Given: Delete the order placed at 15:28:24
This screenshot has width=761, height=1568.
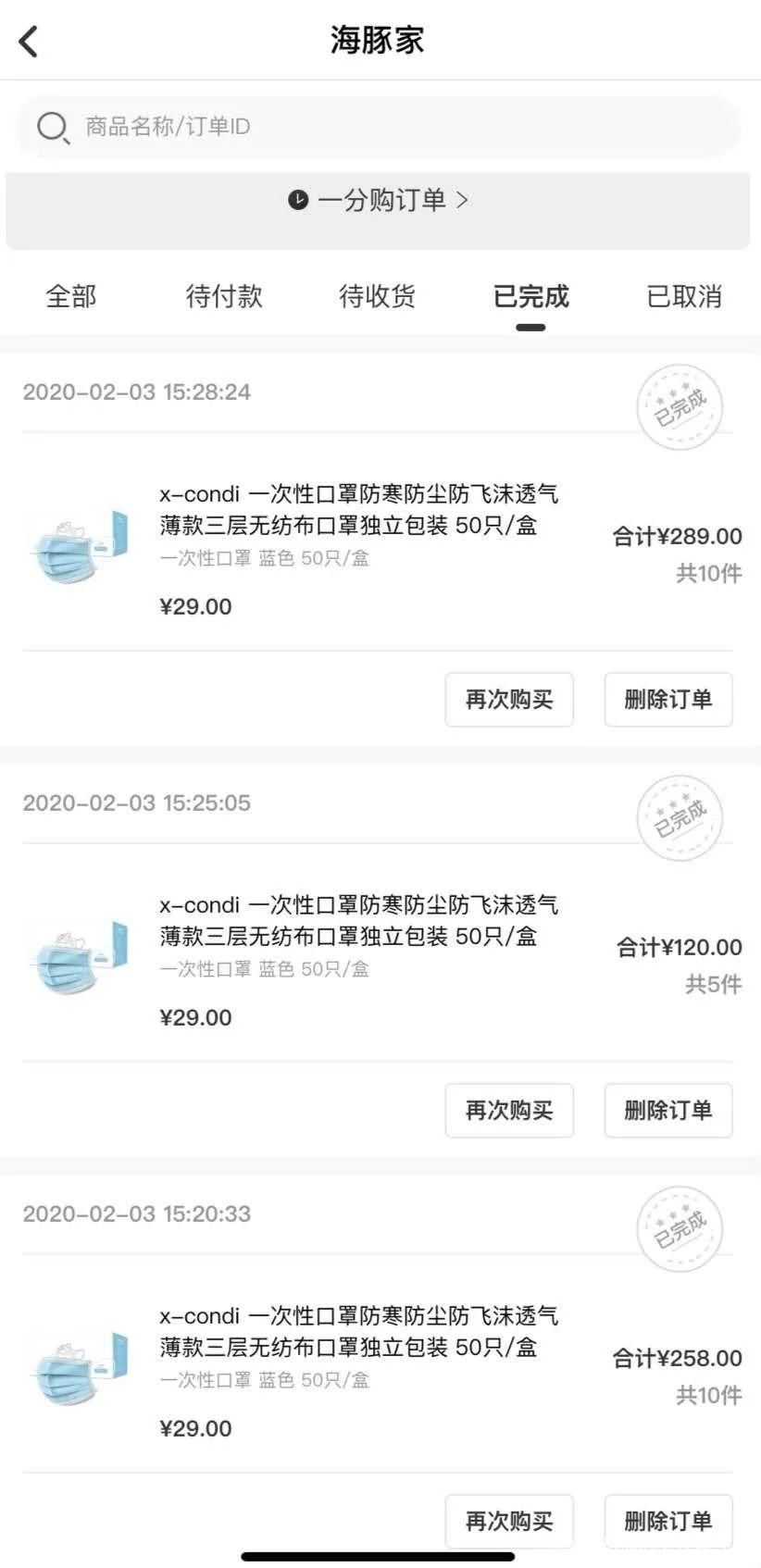Looking at the screenshot, I should pyautogui.click(x=667, y=700).
